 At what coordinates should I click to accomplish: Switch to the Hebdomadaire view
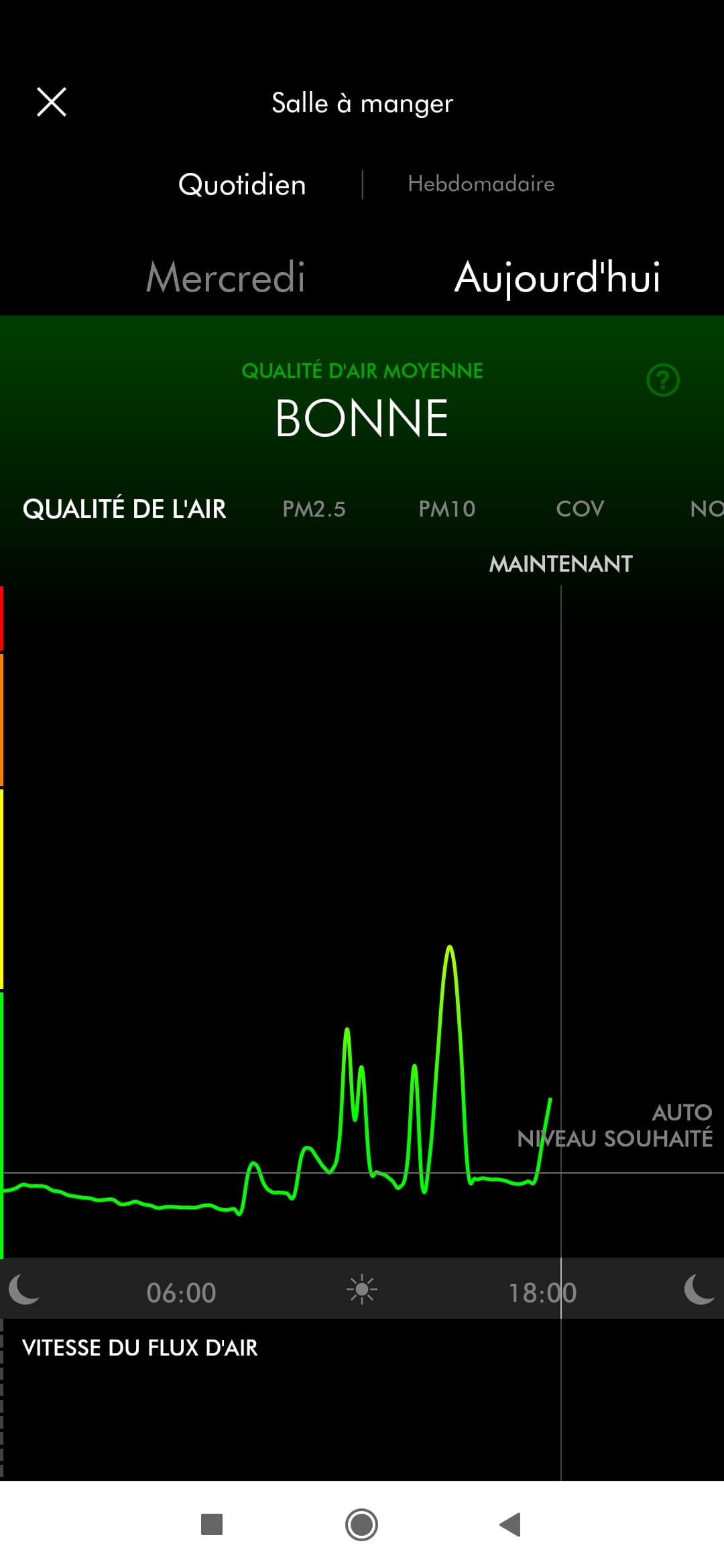pos(481,184)
